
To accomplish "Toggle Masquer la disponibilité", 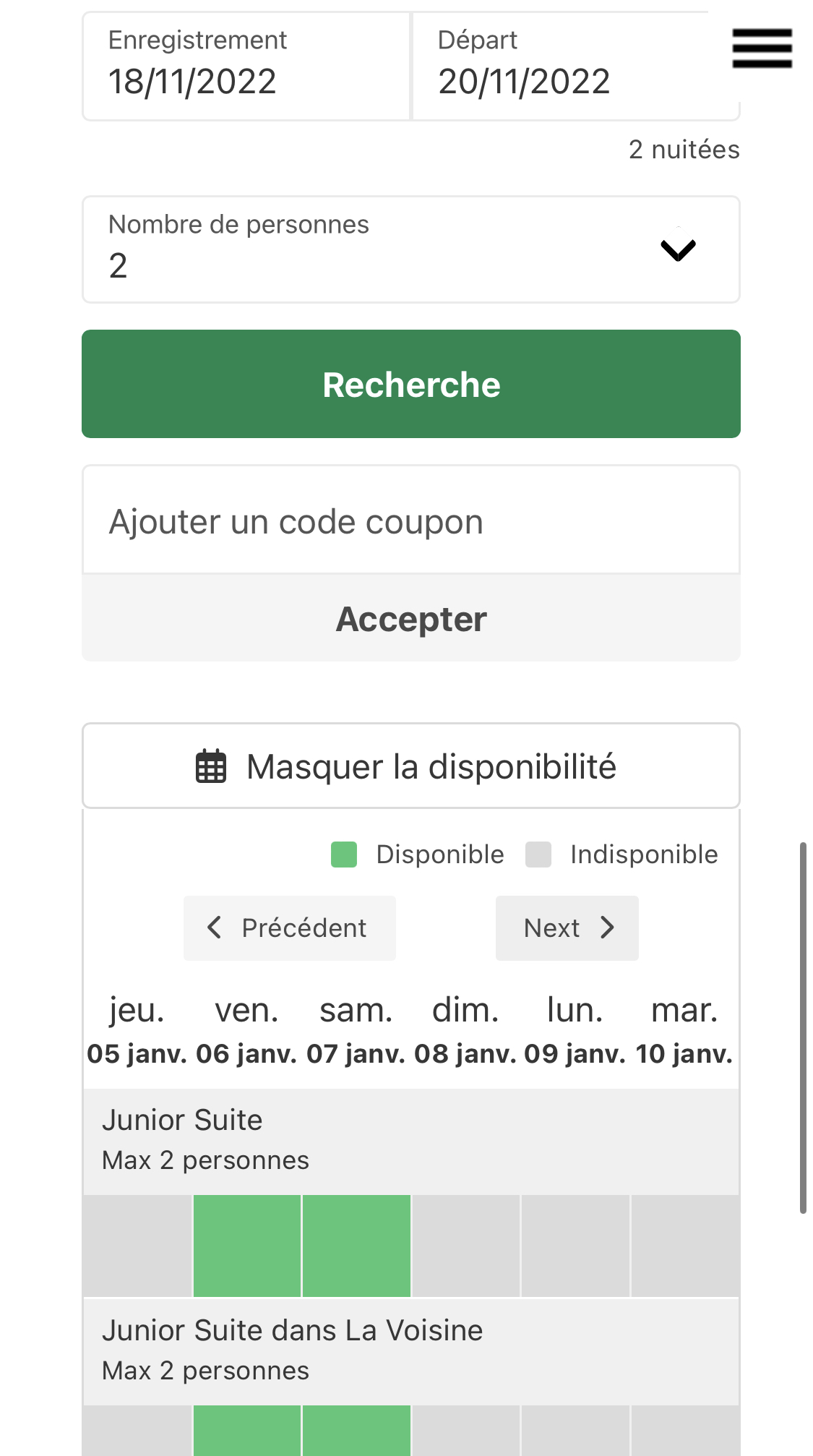I will pos(411,766).
